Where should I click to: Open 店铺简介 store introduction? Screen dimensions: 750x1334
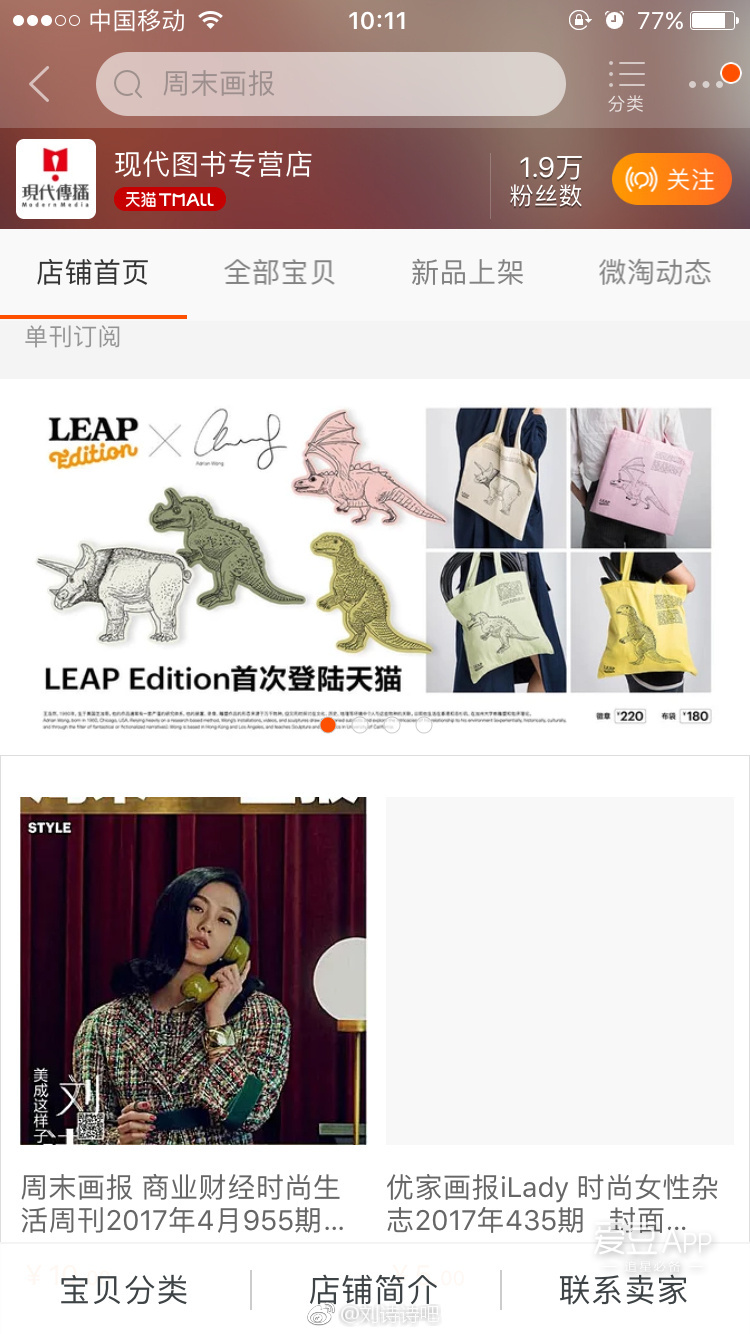click(374, 1289)
